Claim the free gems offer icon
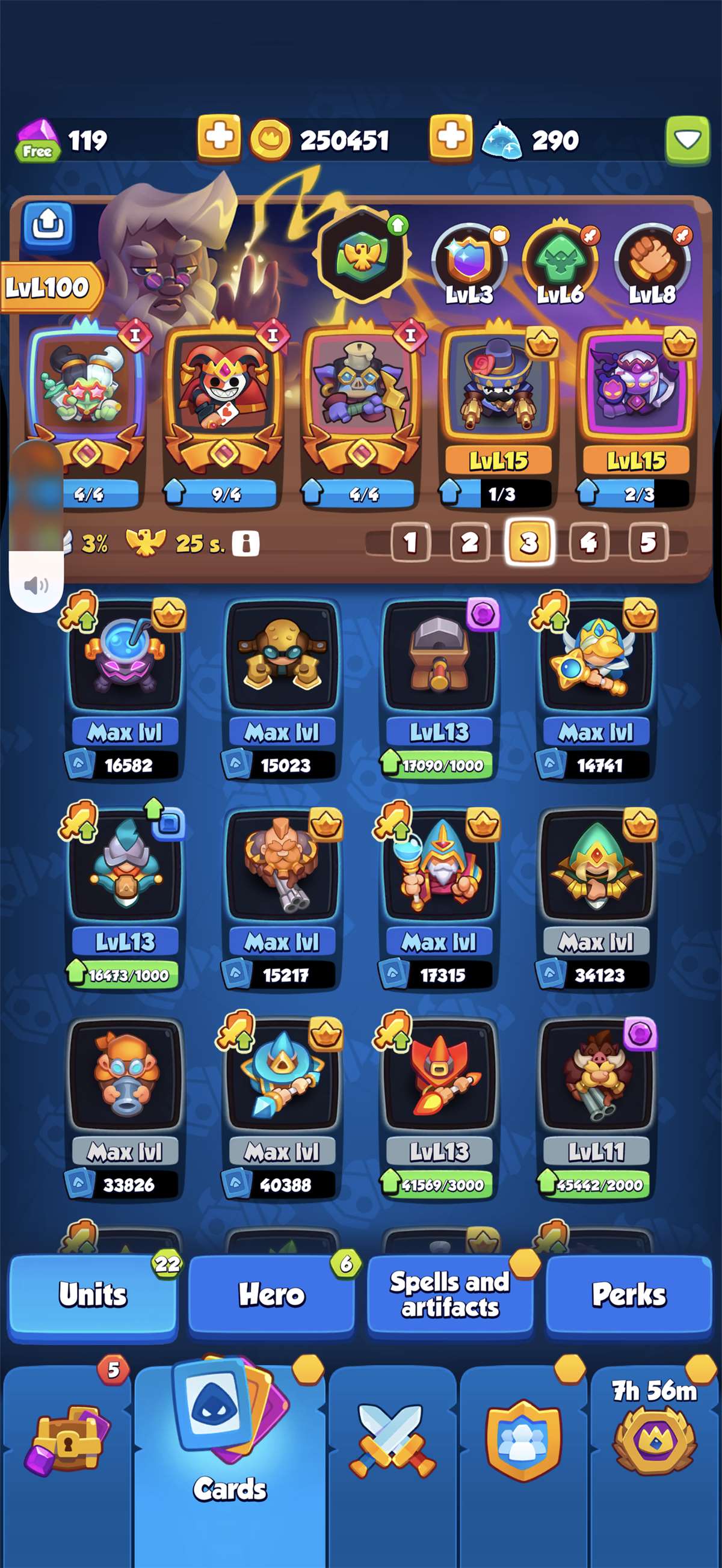Screen dimensions: 722x1568 (x=37, y=140)
